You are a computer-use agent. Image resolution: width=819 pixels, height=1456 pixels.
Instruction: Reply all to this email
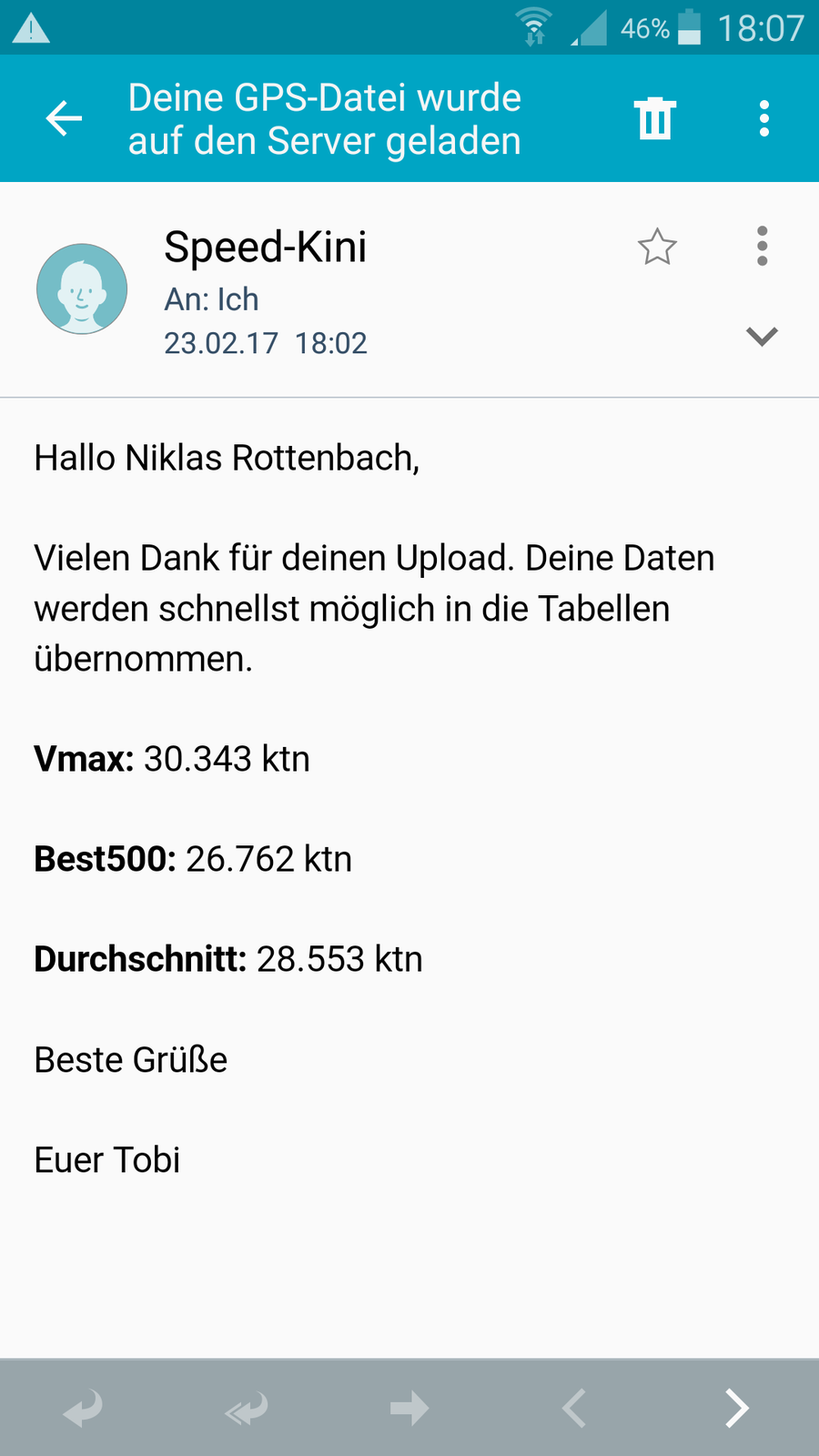click(x=246, y=1409)
